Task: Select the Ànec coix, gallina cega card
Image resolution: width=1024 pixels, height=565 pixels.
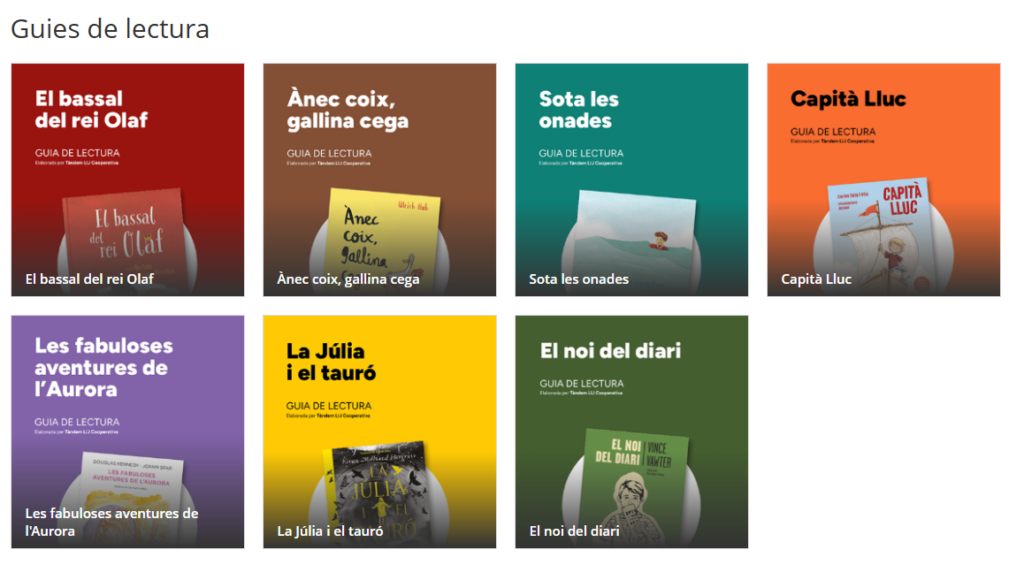Action: tap(379, 180)
